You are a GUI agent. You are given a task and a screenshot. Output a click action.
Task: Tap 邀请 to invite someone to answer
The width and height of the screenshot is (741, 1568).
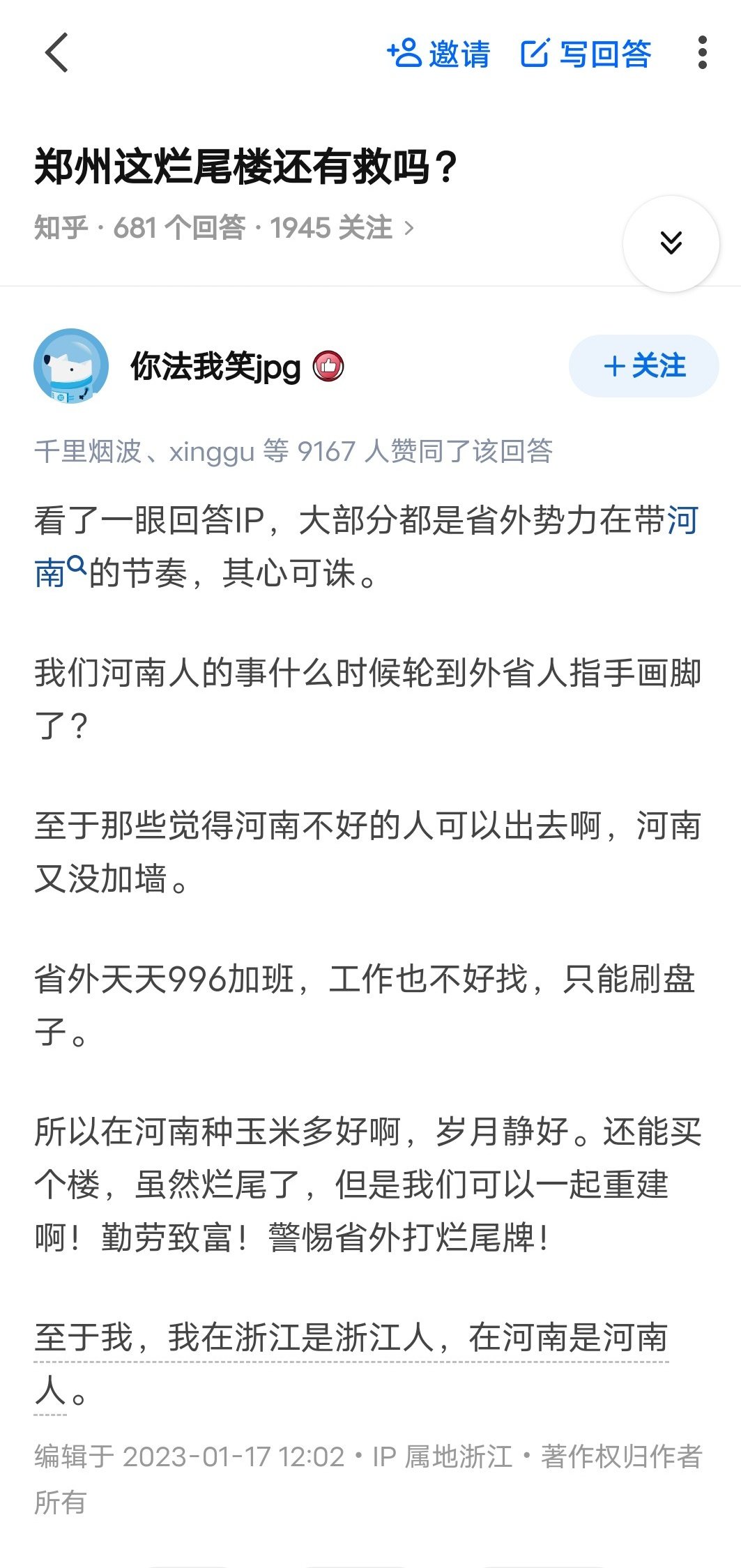click(x=438, y=54)
